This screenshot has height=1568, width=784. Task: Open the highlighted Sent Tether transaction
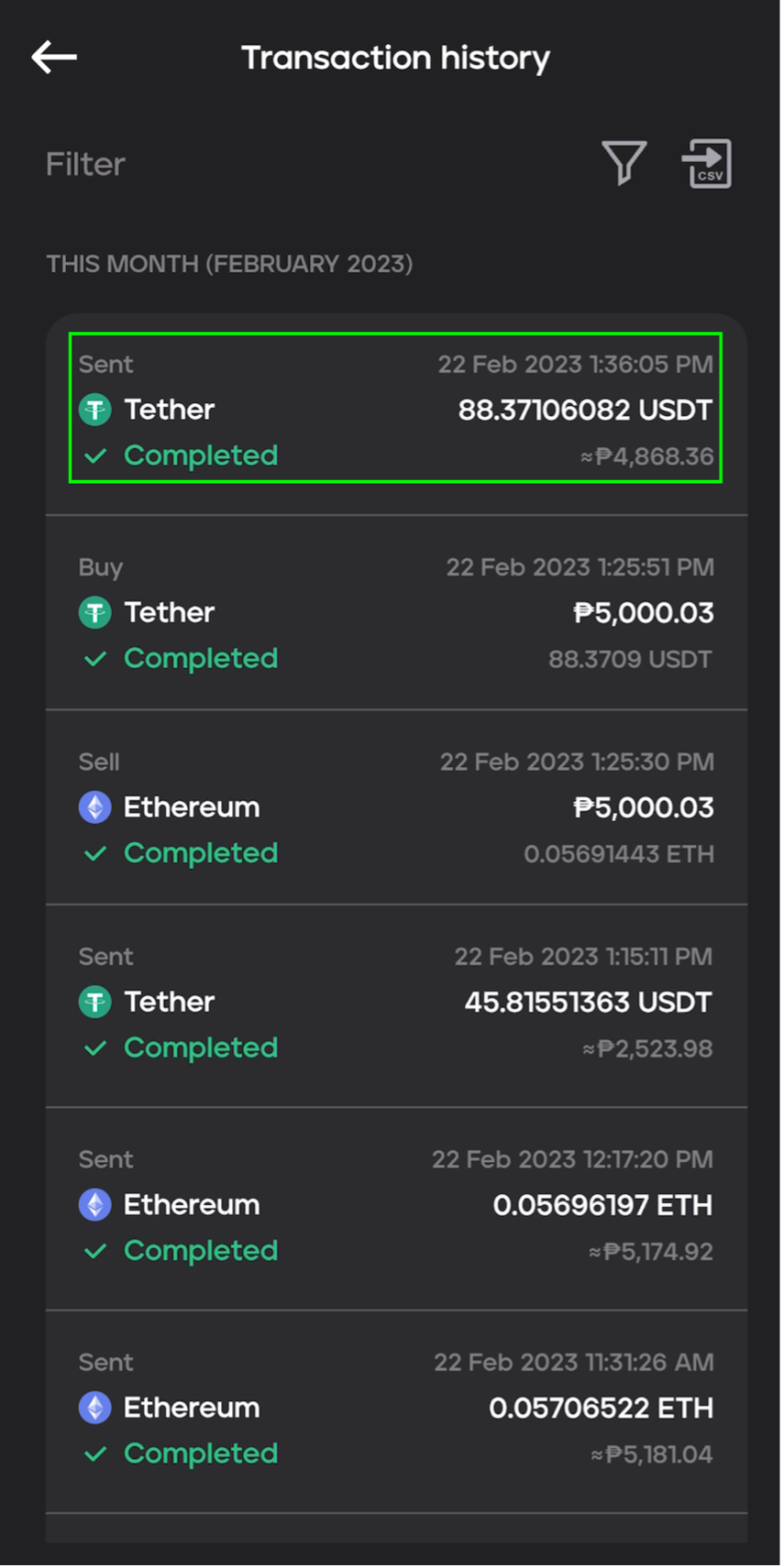(394, 410)
